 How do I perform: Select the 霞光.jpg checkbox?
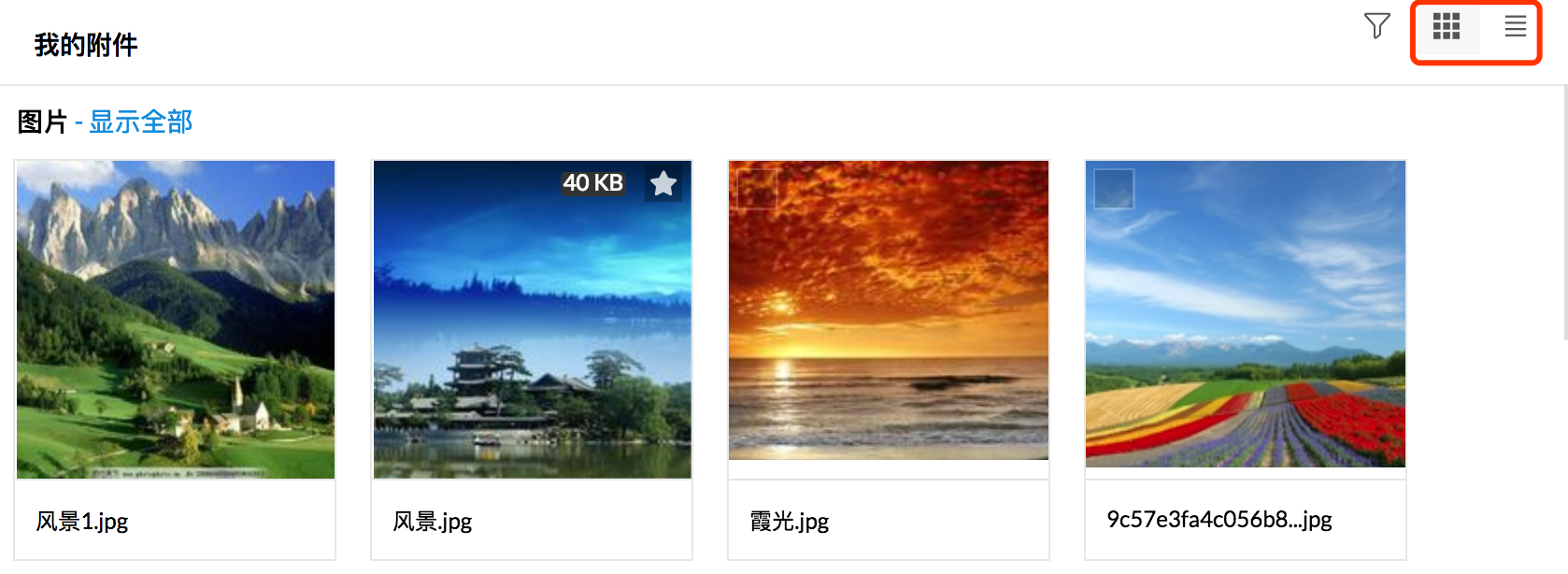point(756,188)
